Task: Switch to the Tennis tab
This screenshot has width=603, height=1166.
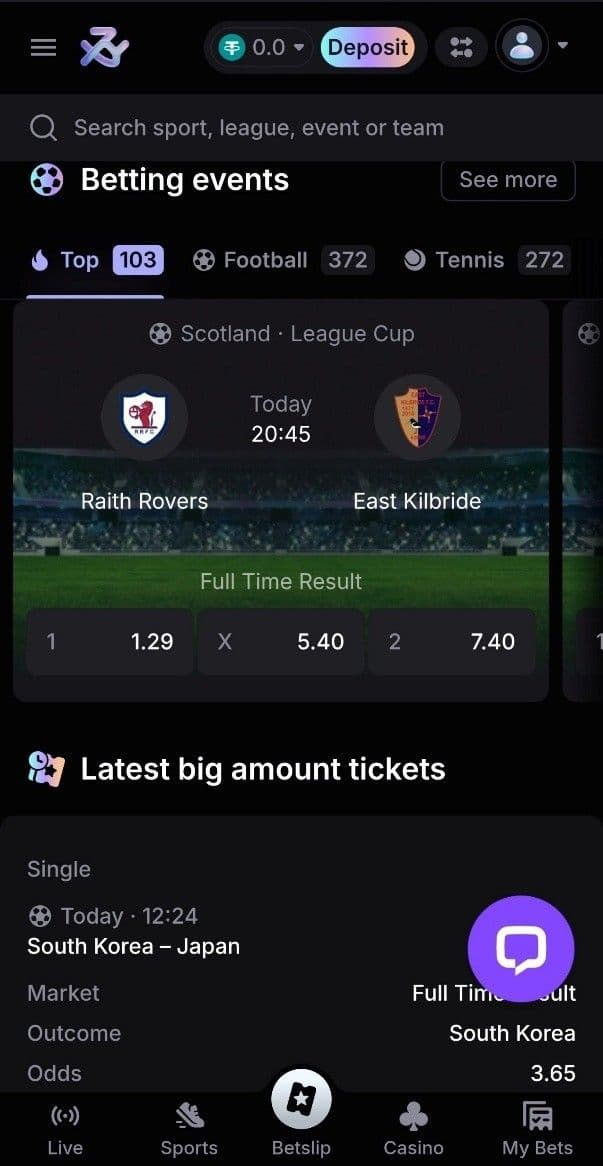Action: click(486, 261)
